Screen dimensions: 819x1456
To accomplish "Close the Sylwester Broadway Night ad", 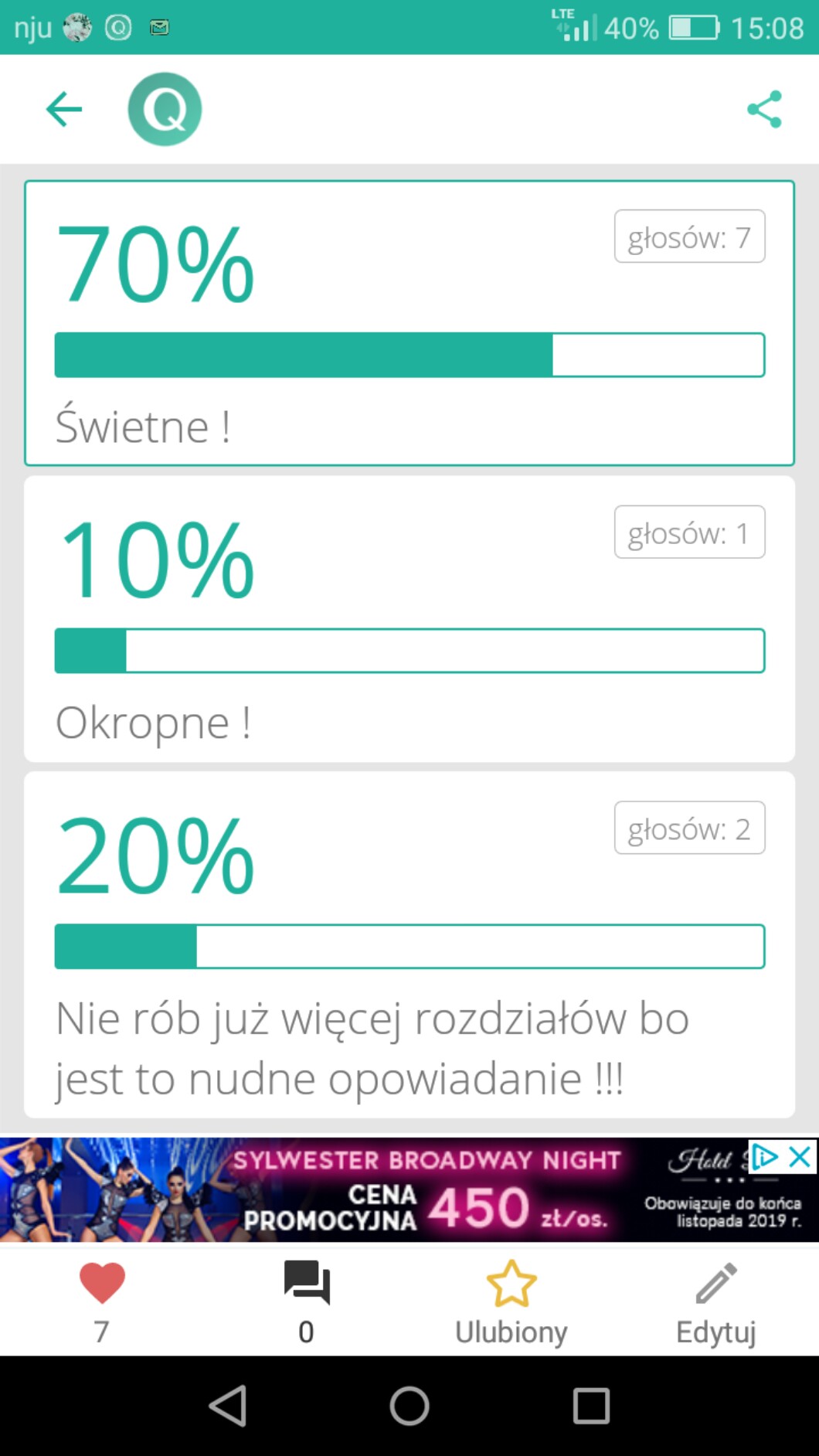I will click(800, 1157).
